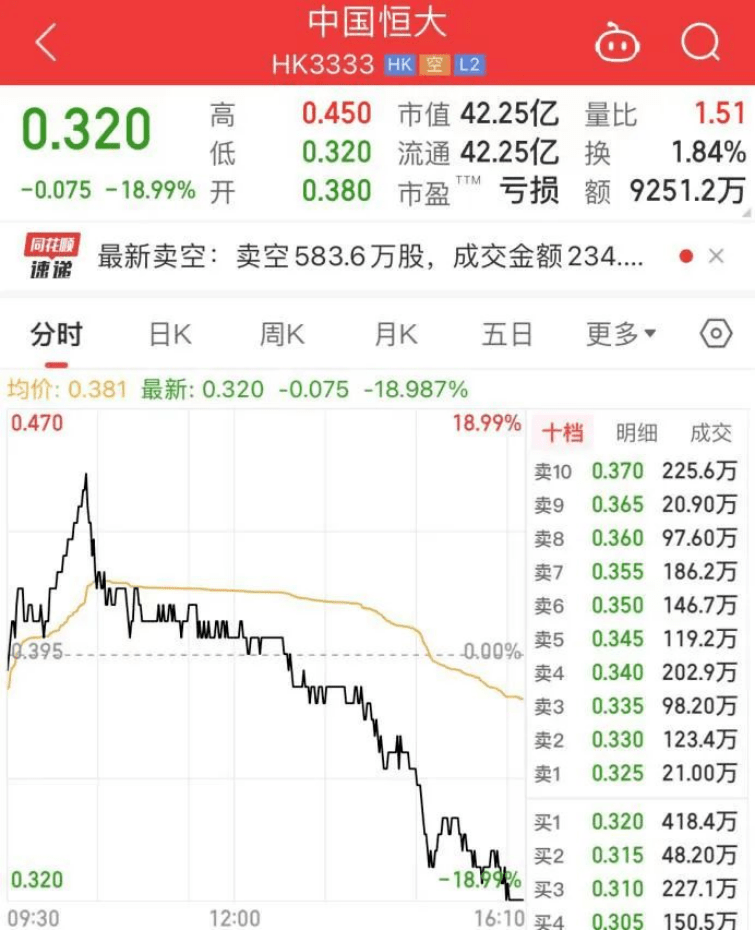View the 月K chart tab
Viewport: 756px width, 931px height.
(x=395, y=334)
